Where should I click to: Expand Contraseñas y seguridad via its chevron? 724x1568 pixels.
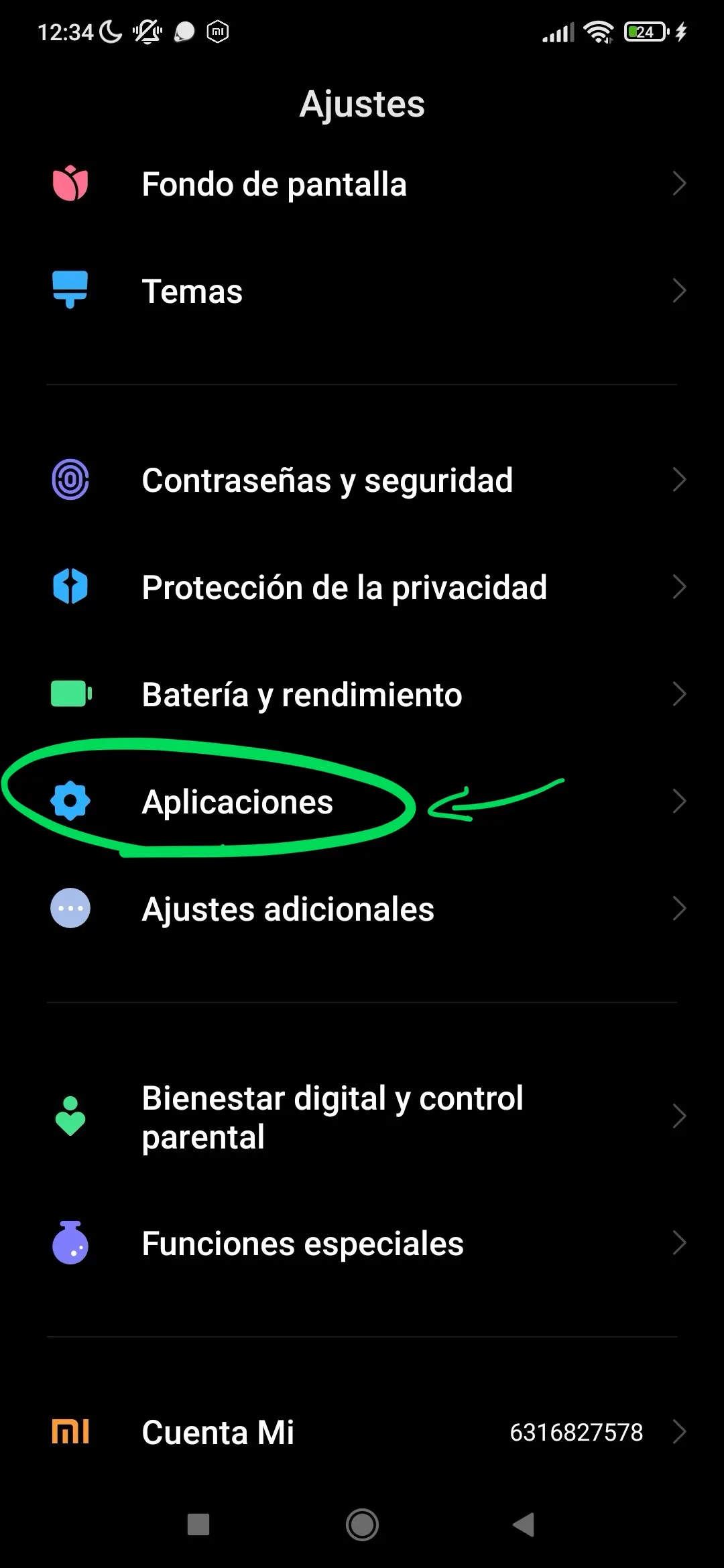click(679, 478)
